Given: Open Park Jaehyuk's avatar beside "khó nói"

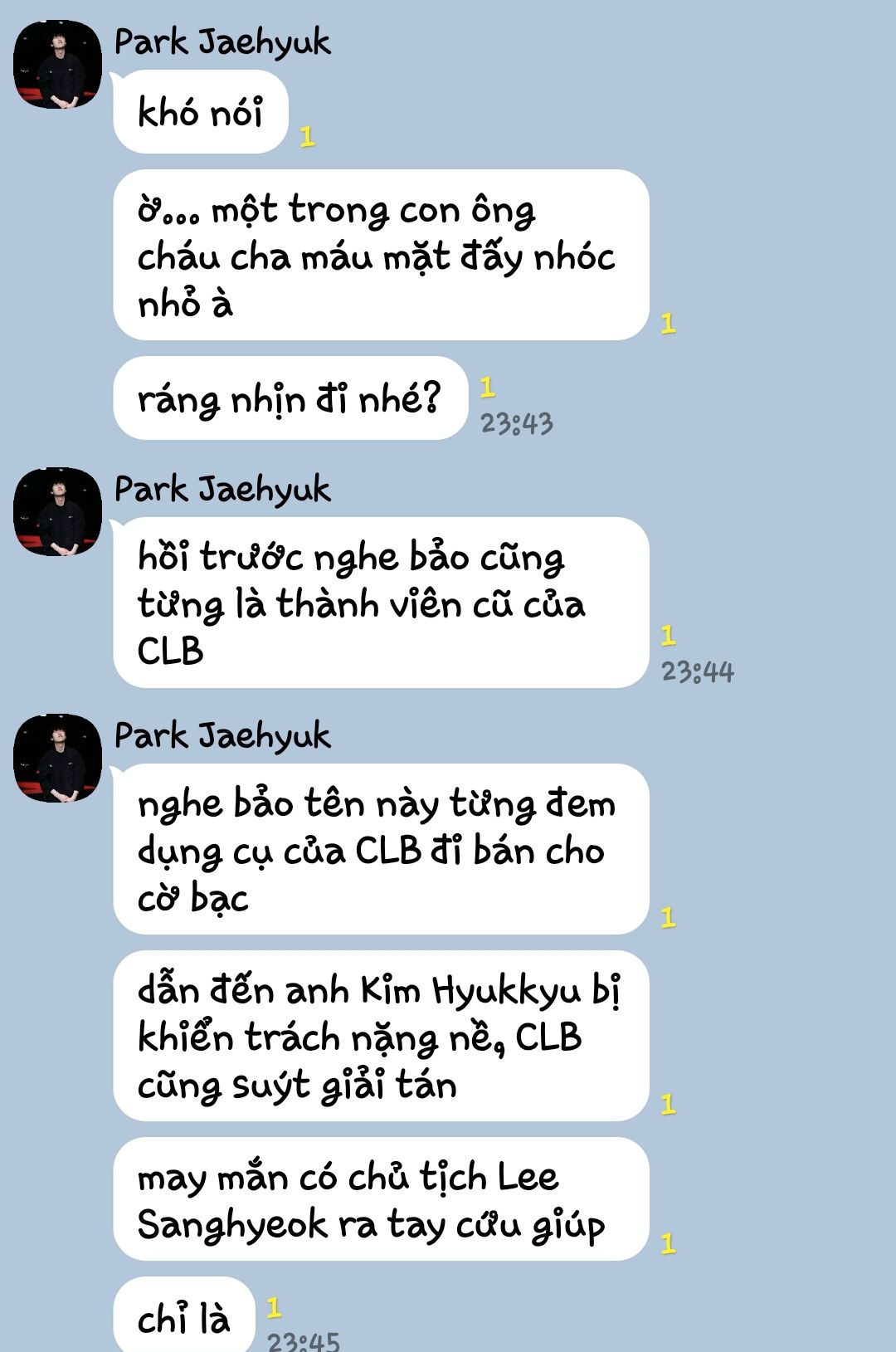Looking at the screenshot, I should pos(57,65).
